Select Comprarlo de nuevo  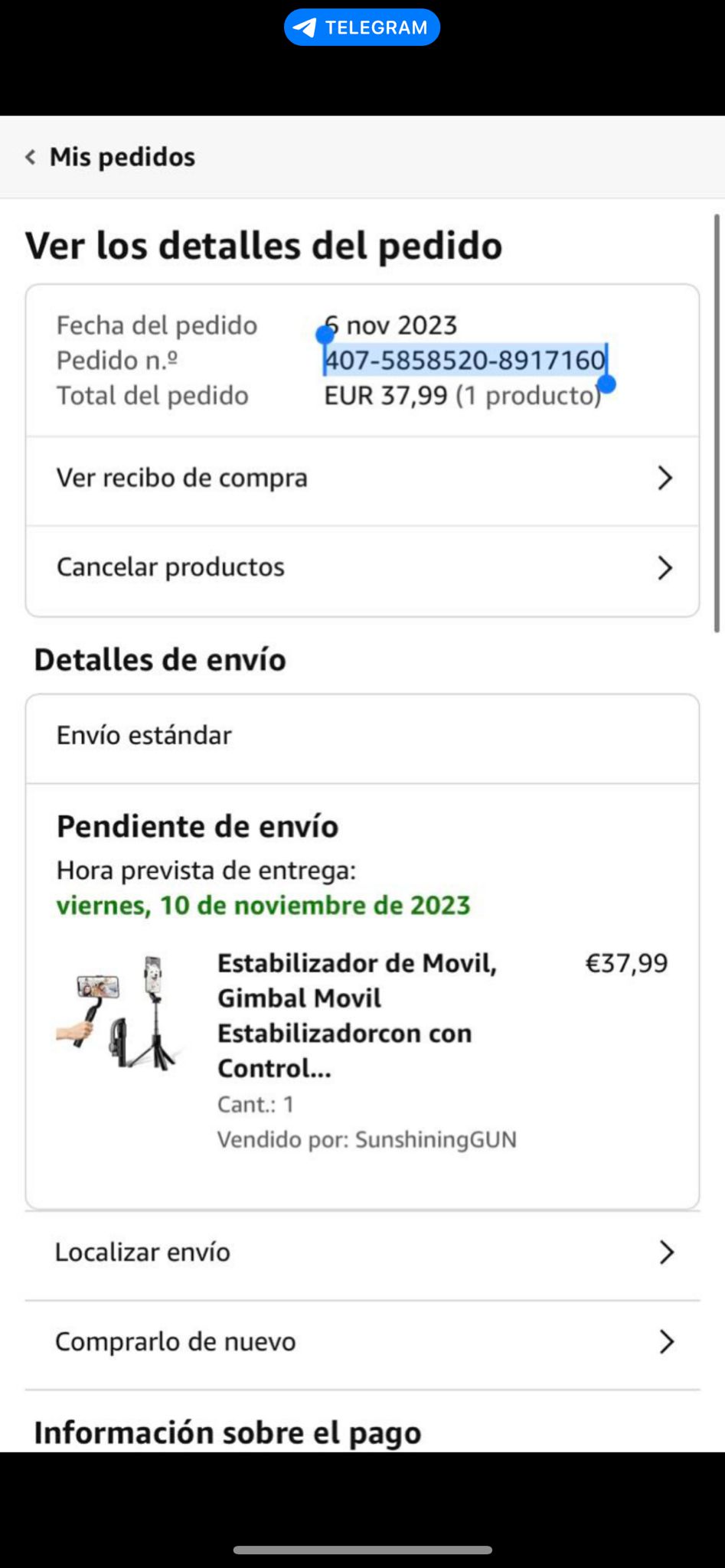[x=362, y=1342]
